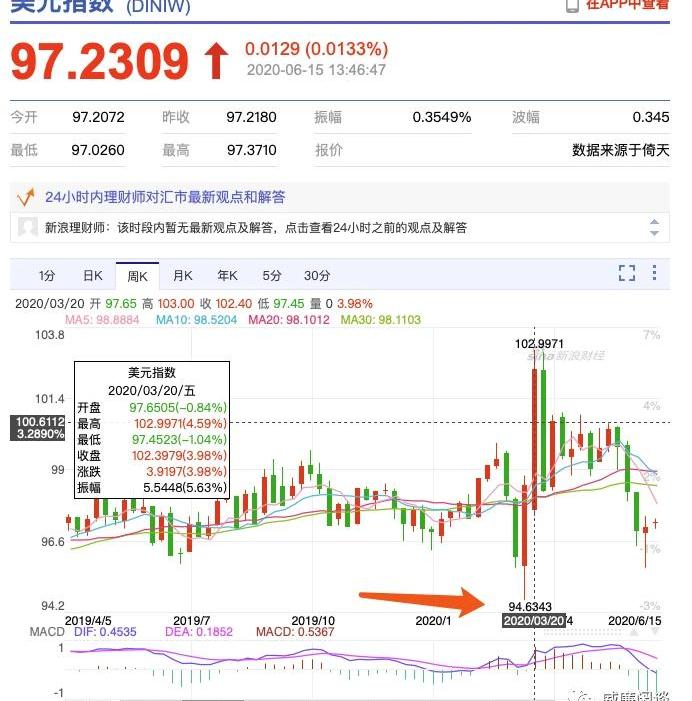Viewport: 692px width, 701px height.
Task: Switch to the 5分 chart tab
Action: [272, 275]
